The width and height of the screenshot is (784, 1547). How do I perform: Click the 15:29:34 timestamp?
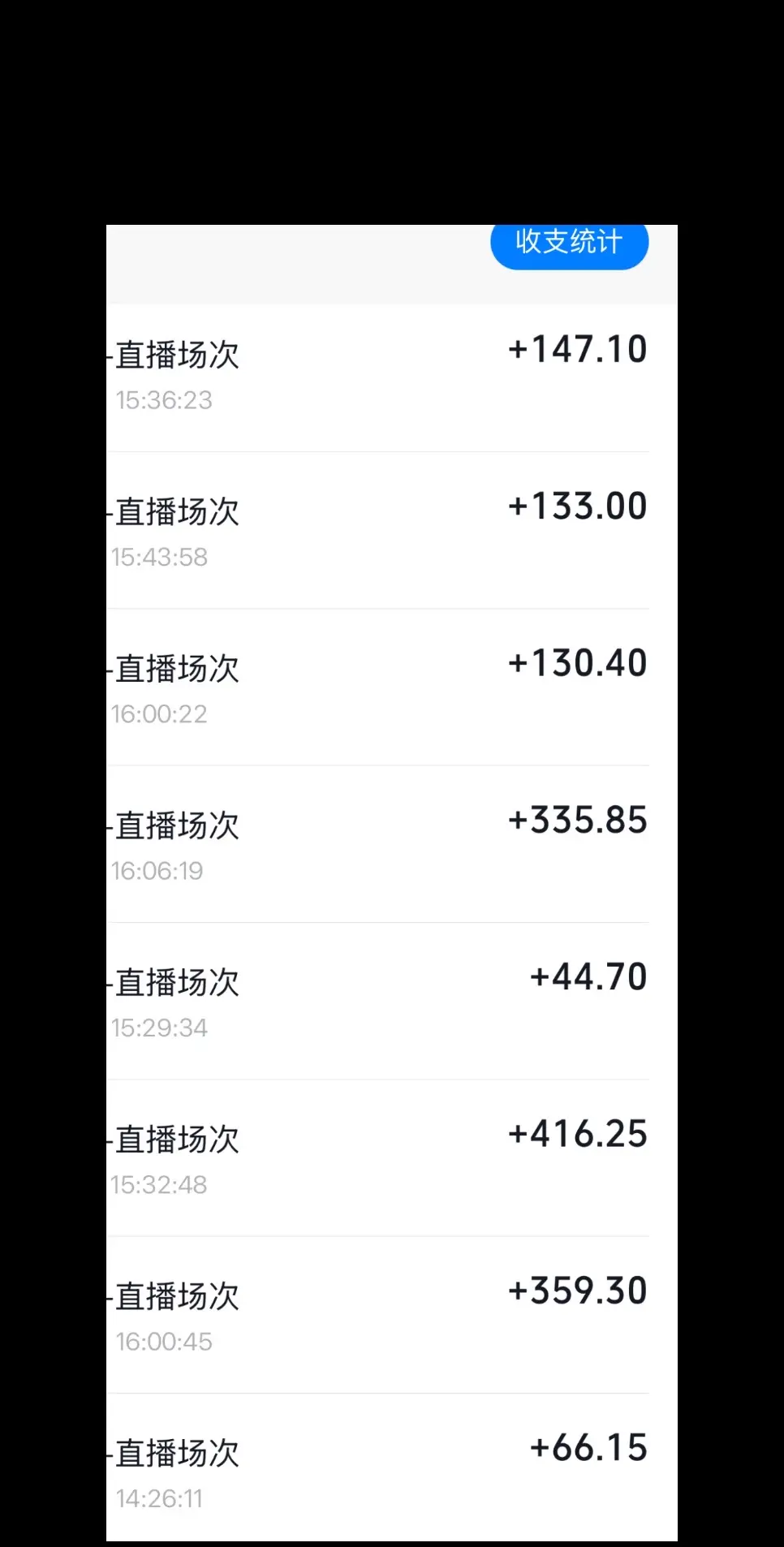[161, 1027]
